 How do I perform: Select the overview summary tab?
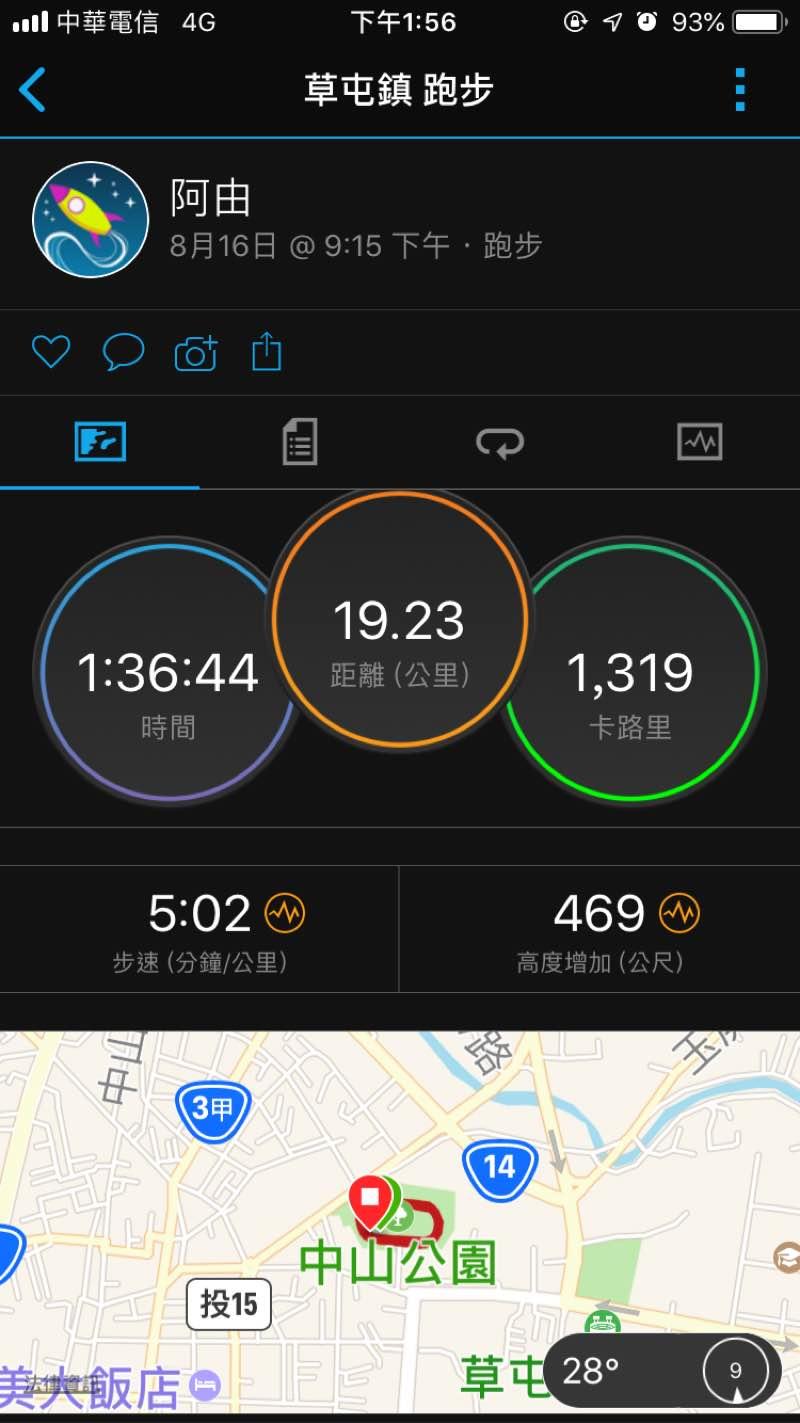pos(100,441)
